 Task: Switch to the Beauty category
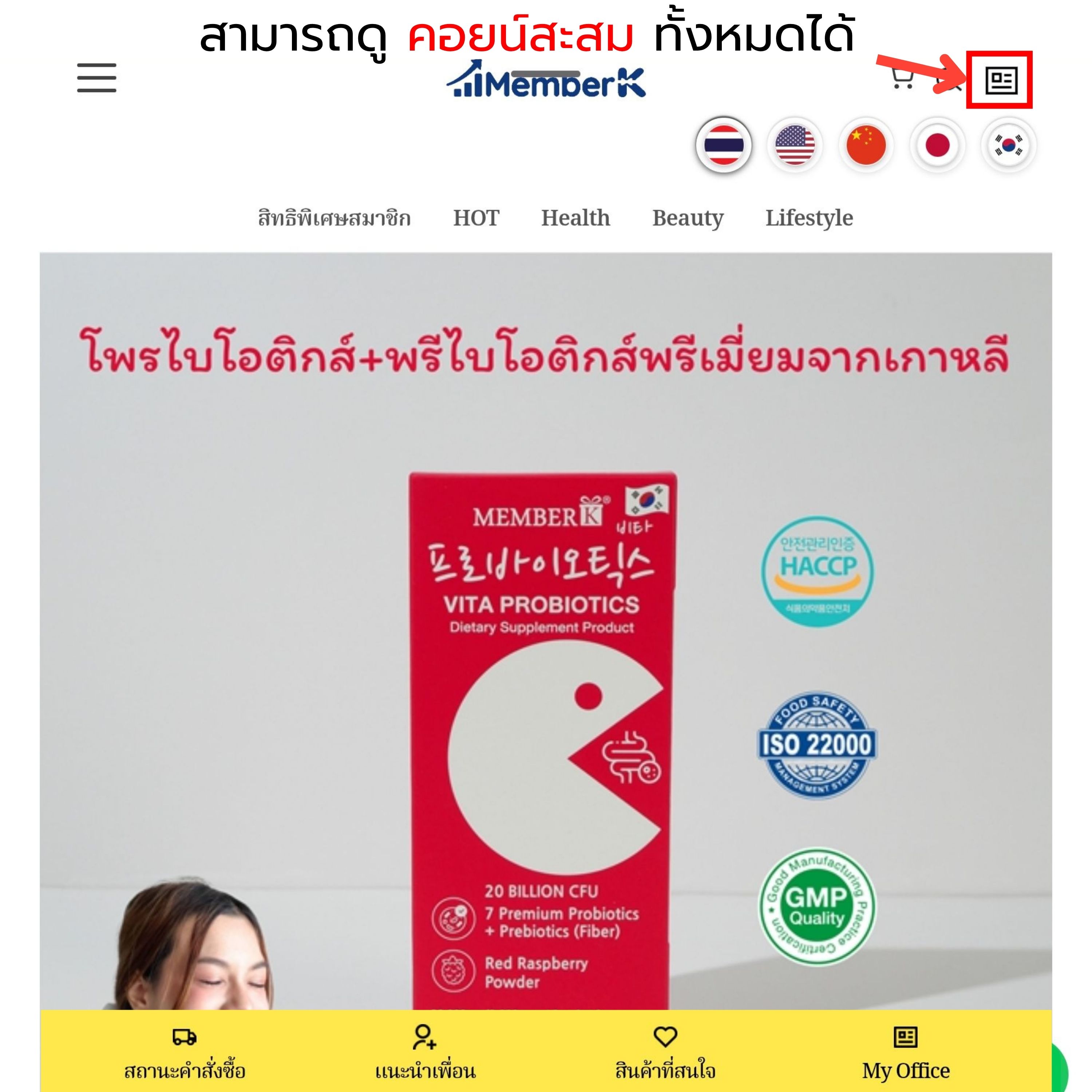coord(687,218)
